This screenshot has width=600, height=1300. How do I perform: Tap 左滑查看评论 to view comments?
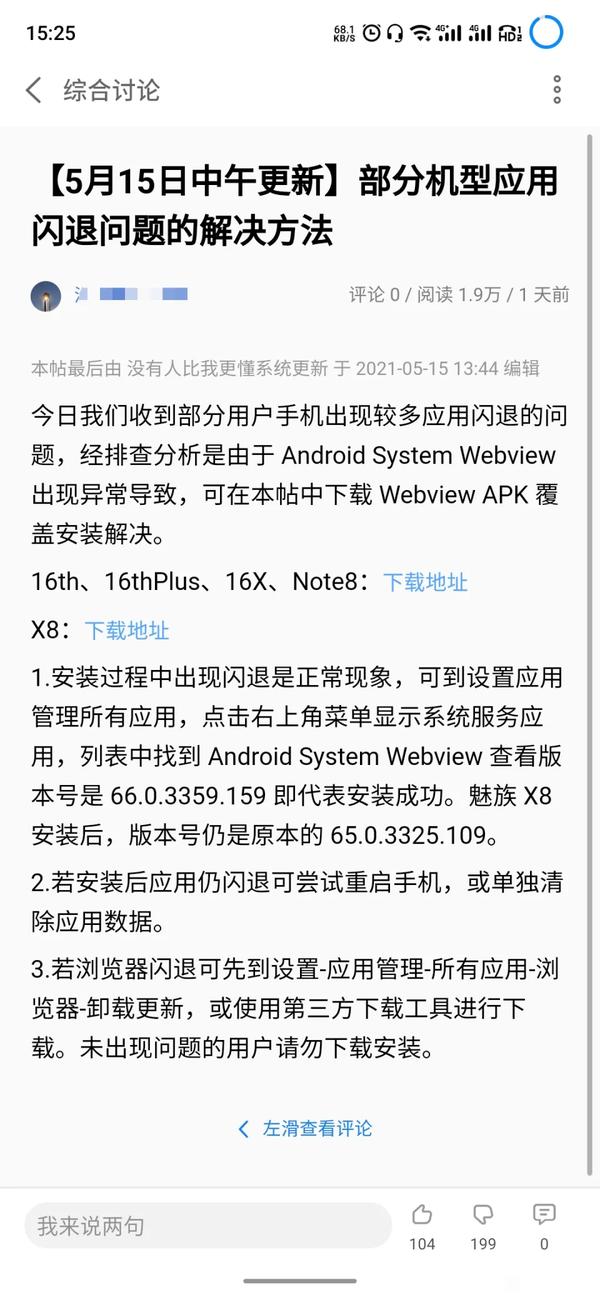point(306,1128)
